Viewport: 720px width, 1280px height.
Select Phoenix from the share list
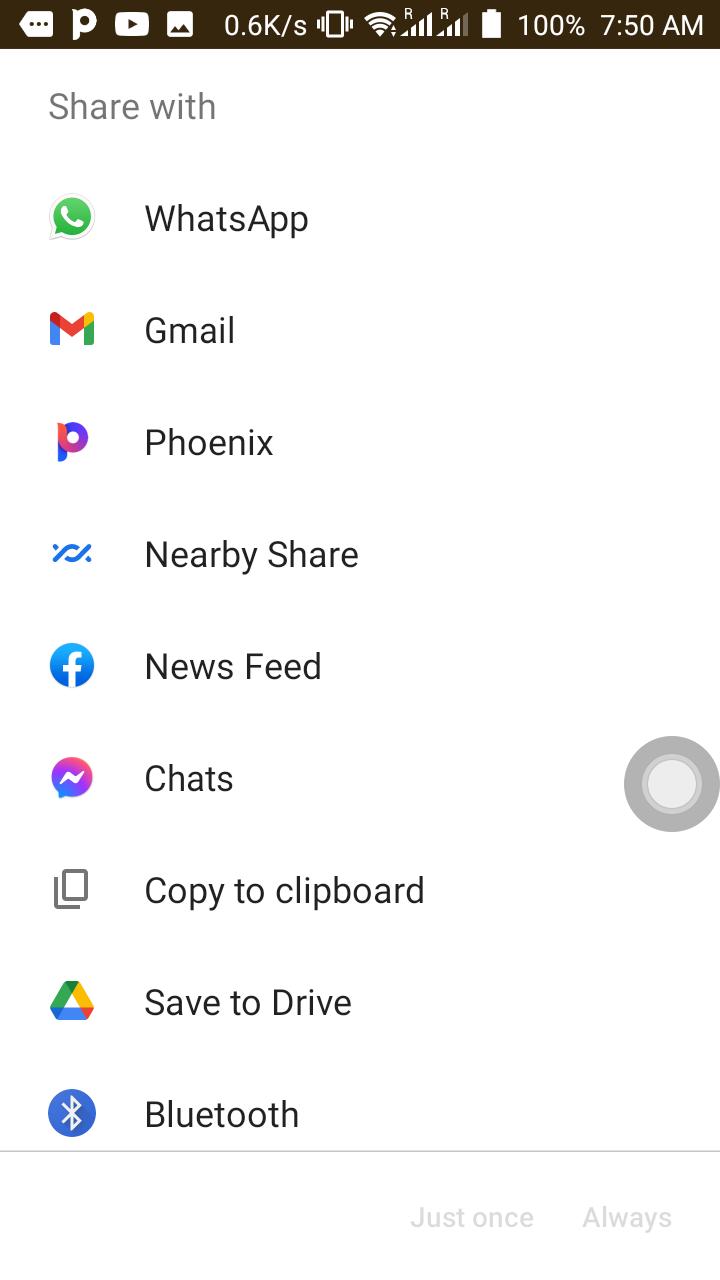(x=360, y=442)
